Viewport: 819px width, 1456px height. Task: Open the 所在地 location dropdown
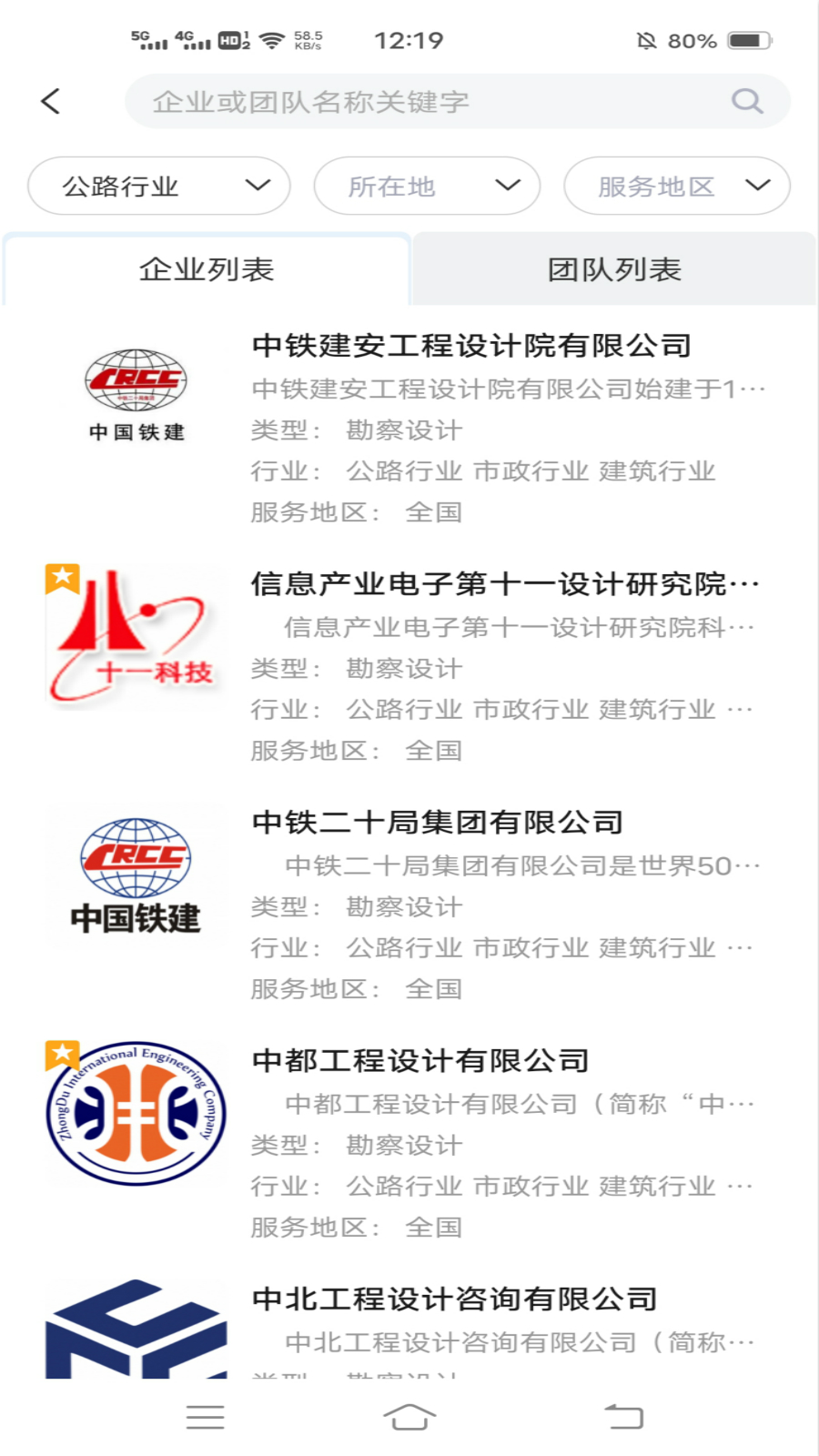427,187
